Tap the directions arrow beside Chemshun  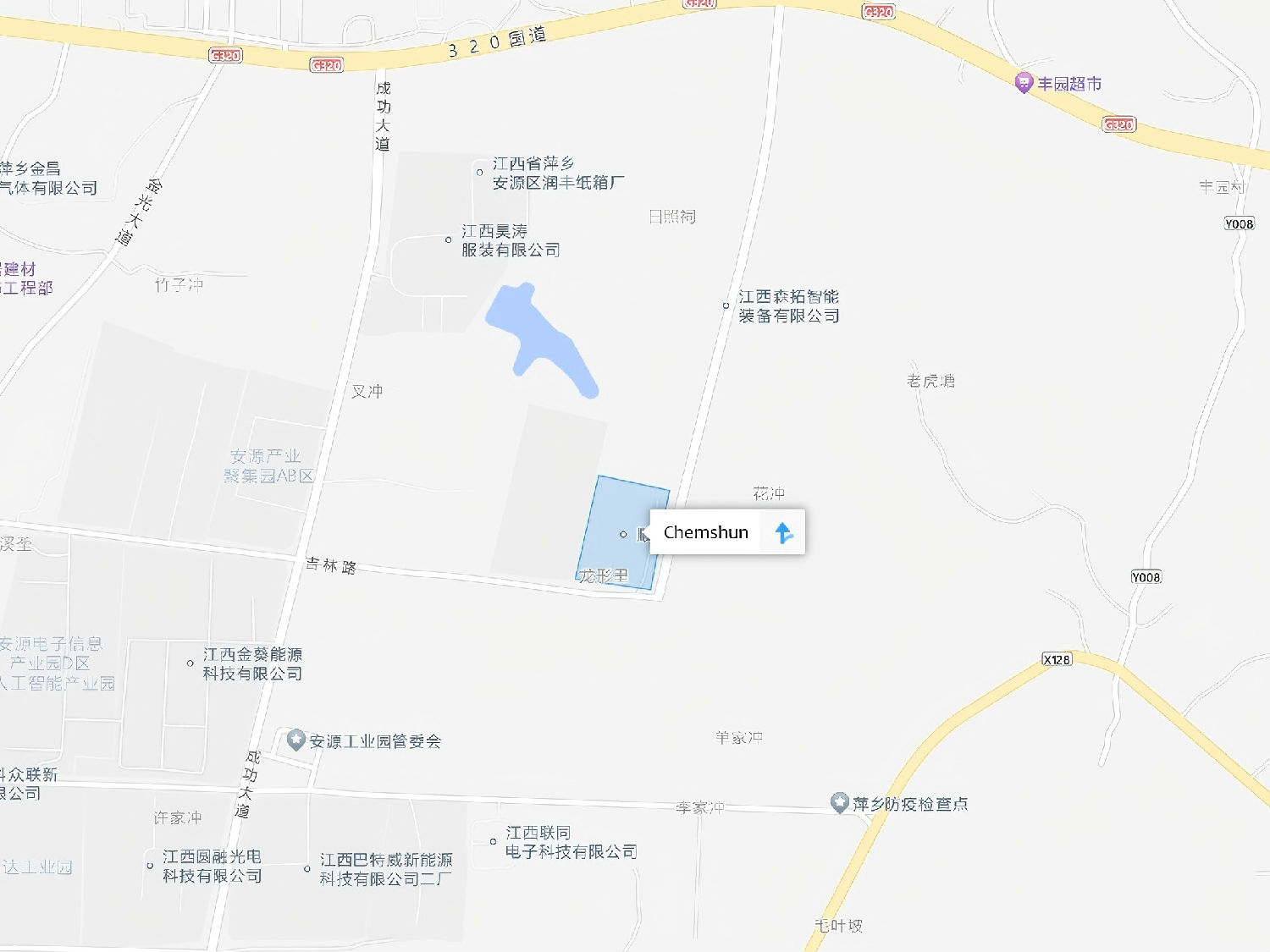[783, 532]
